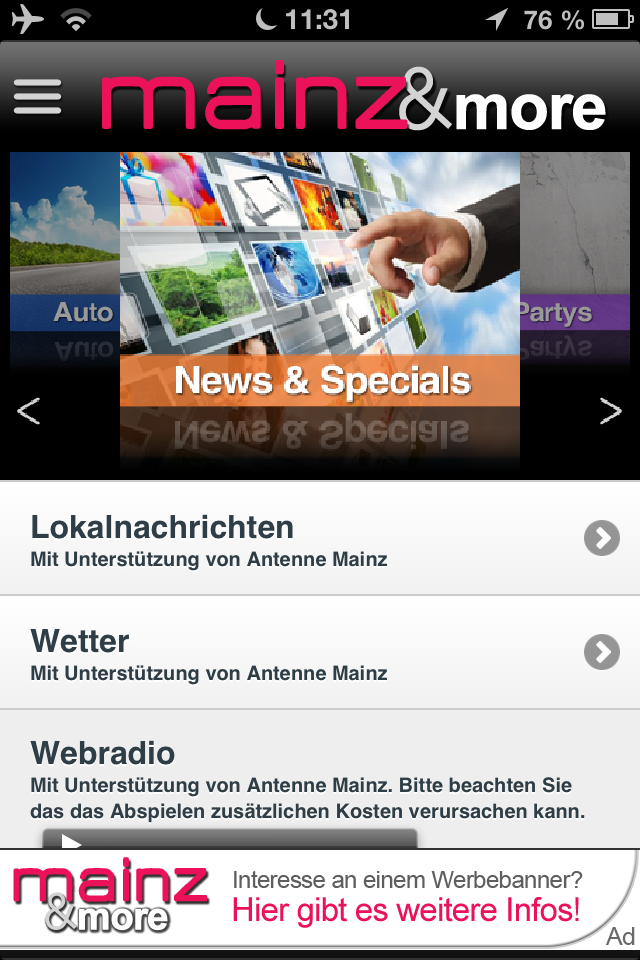Open the Werbebanner info ad
Image resolution: width=640 pixels, height=960 pixels.
320,897
